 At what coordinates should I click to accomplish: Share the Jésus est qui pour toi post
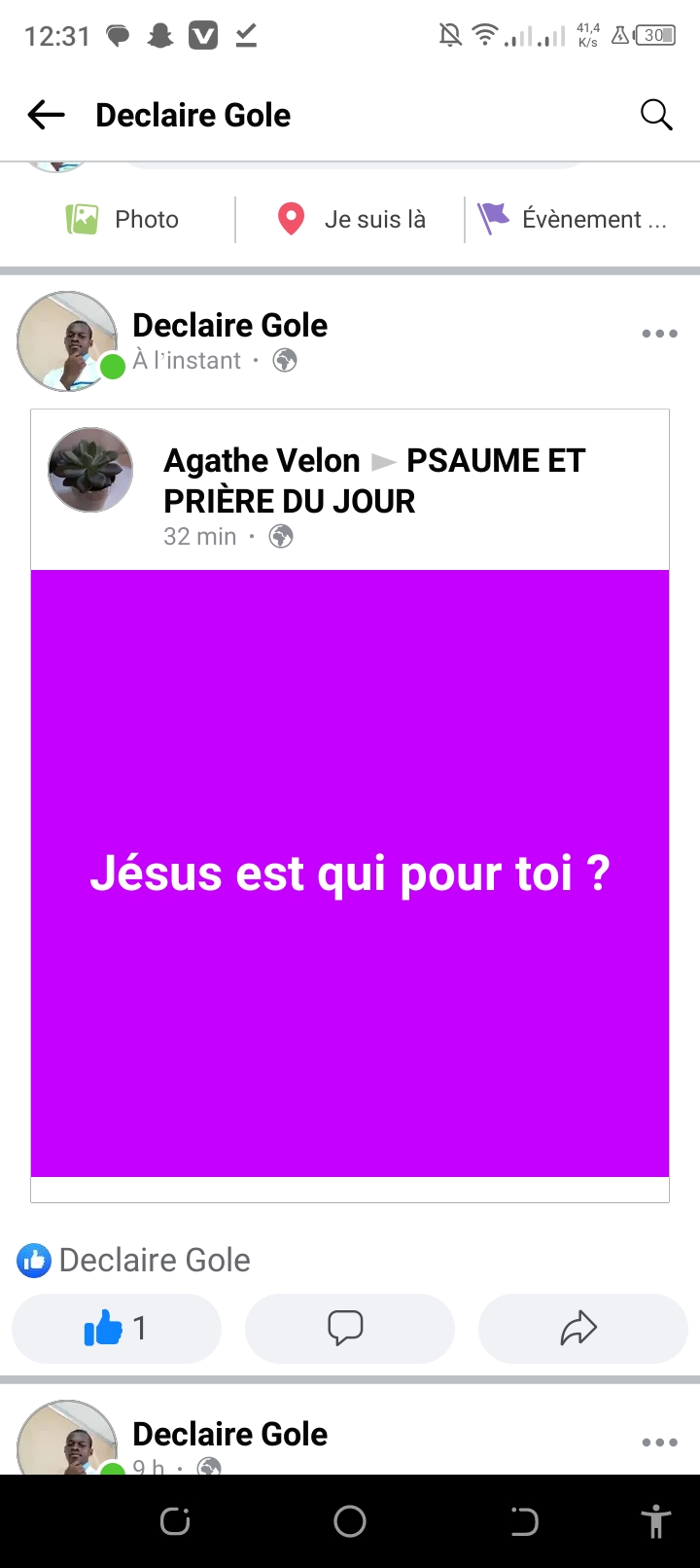[x=582, y=1328]
